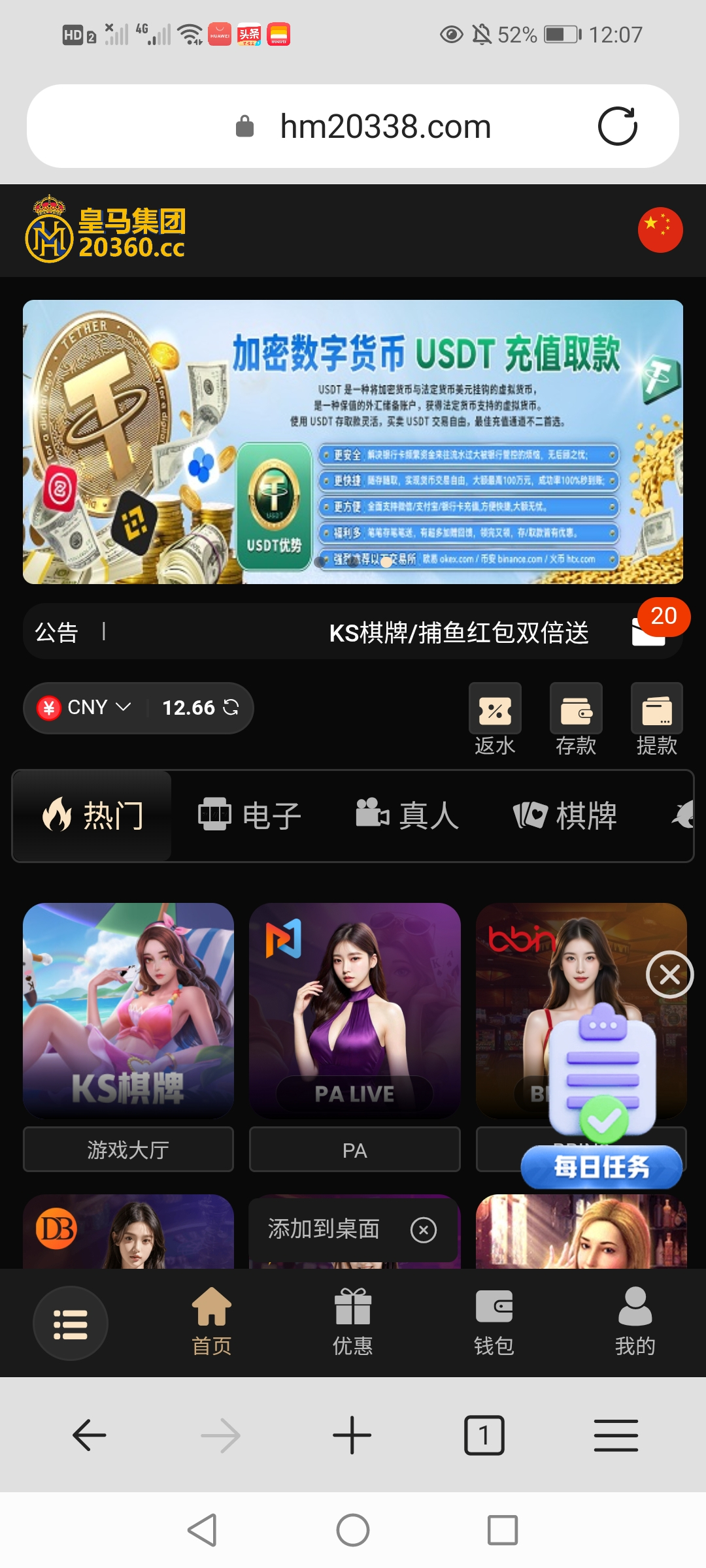Open the KS棋牌 game card
Image resolution: width=706 pixels, height=1568 pixels.
pyautogui.click(x=128, y=1010)
